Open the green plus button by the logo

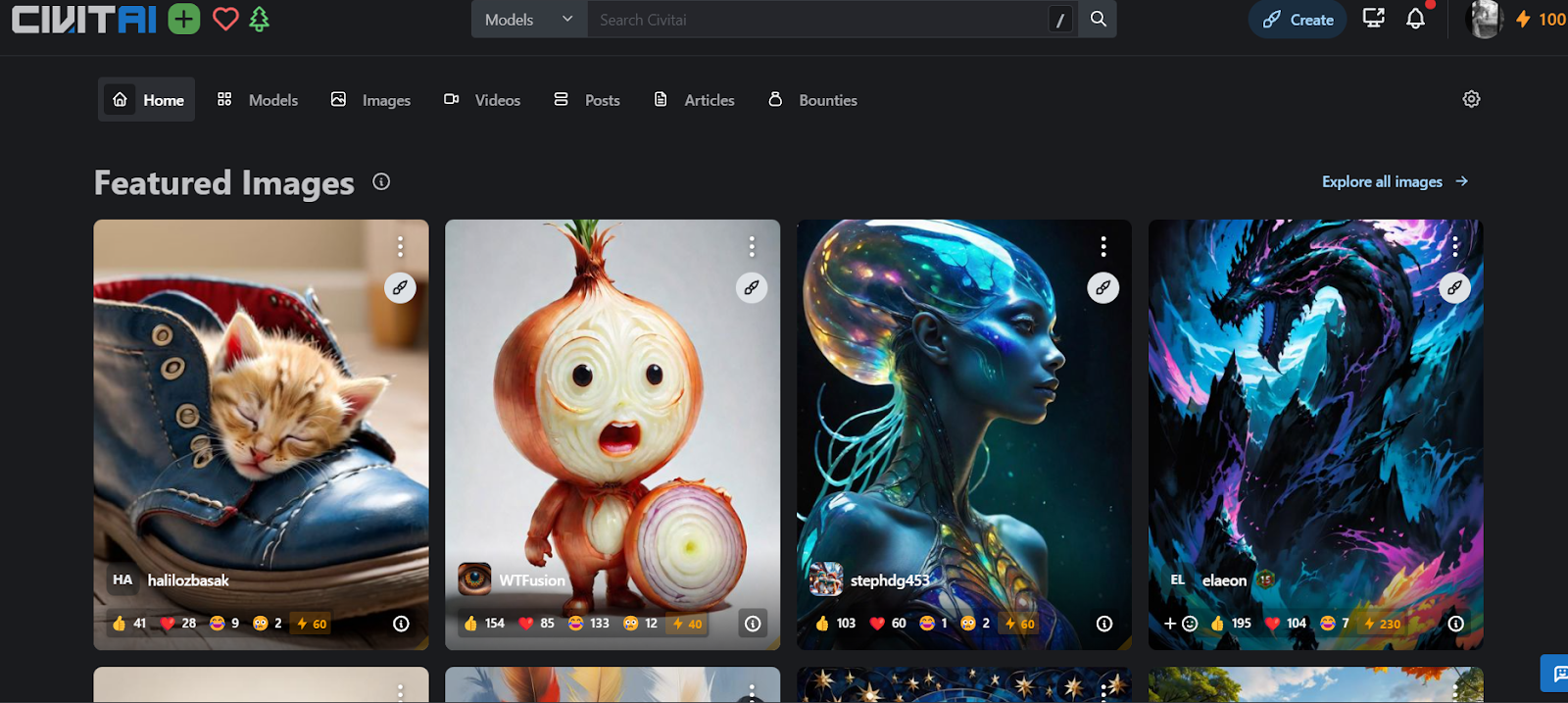point(184,19)
